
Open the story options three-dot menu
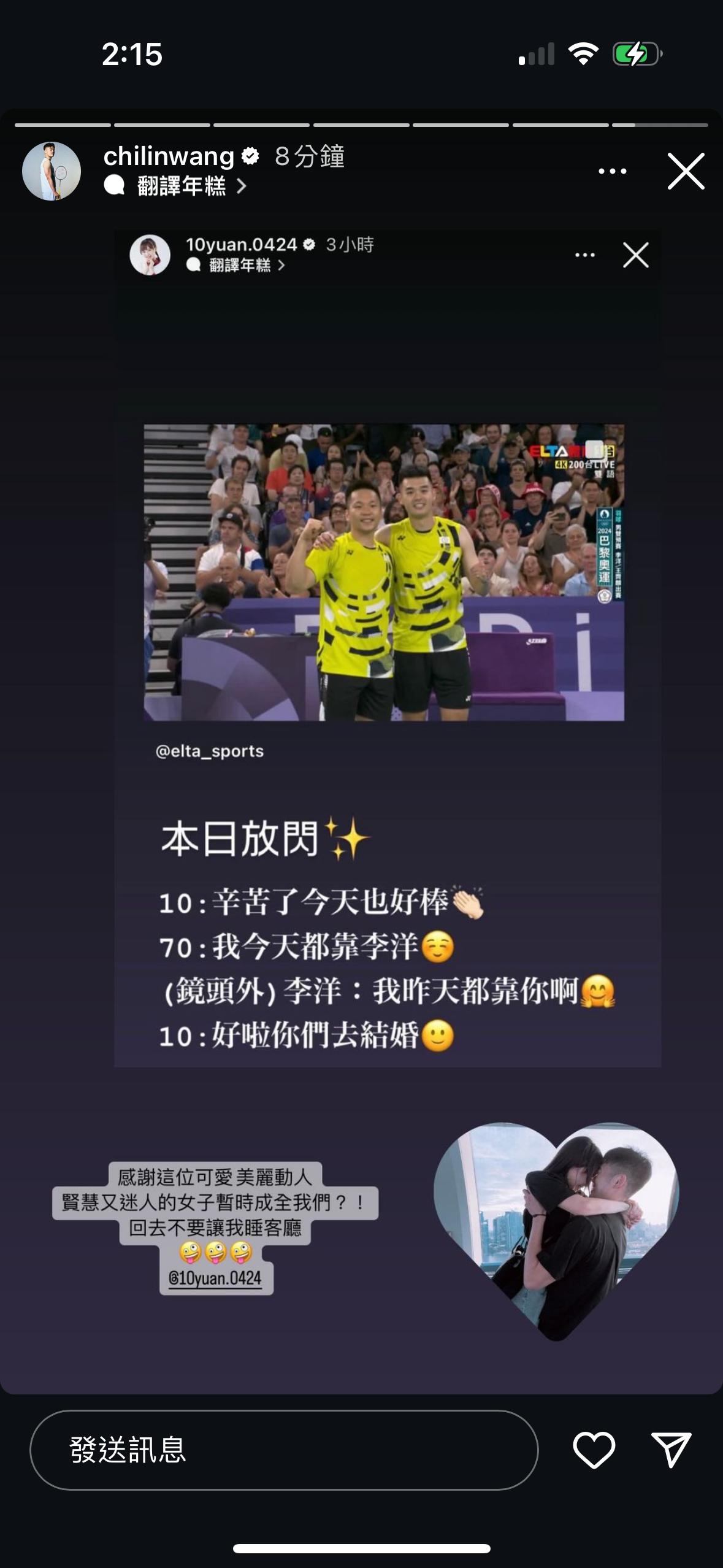tap(612, 171)
